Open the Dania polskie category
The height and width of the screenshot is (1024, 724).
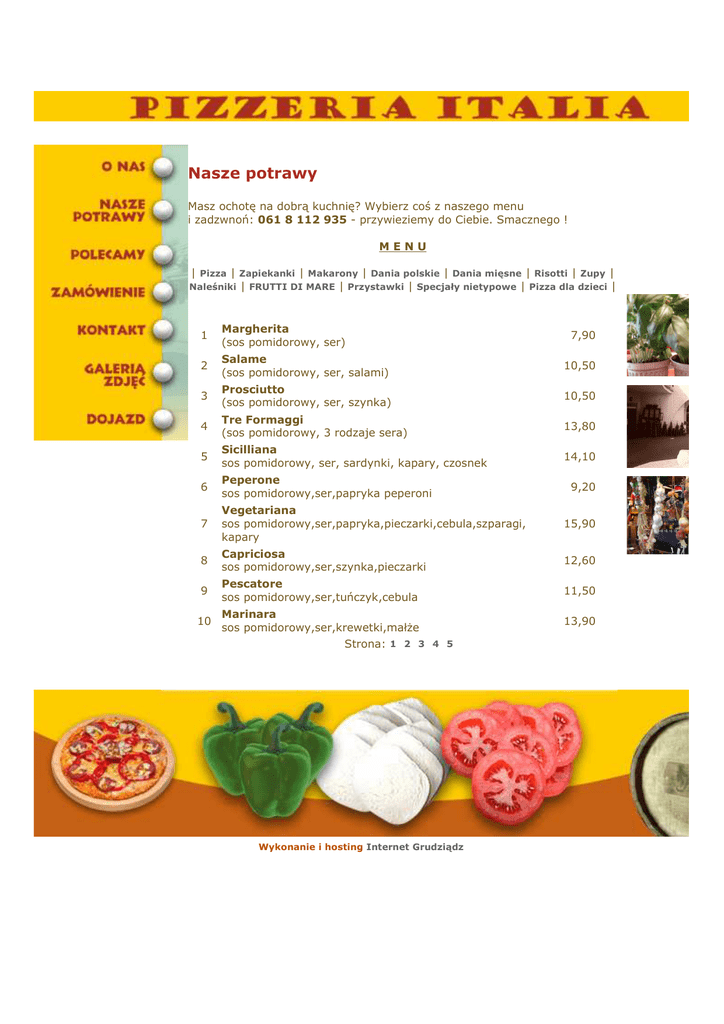pos(405,273)
